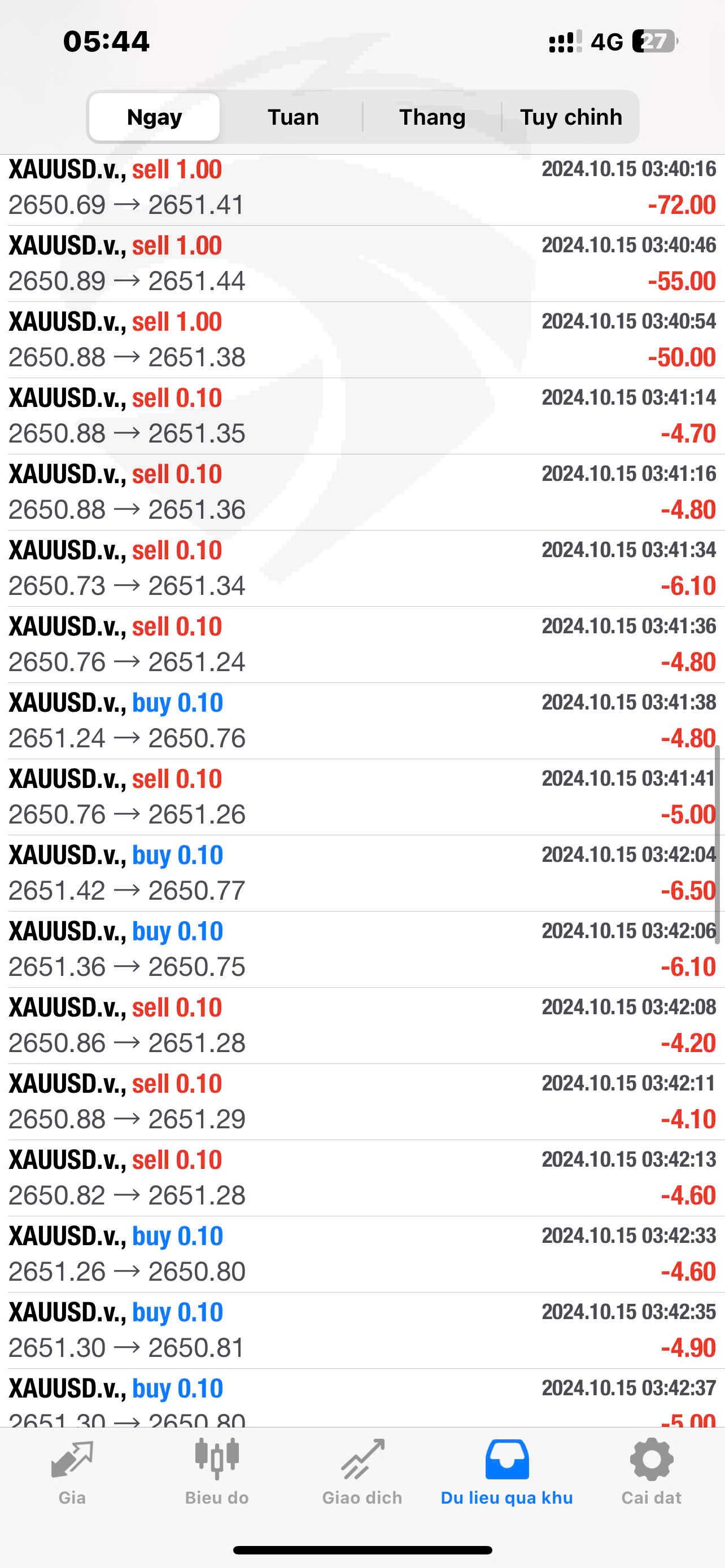This screenshot has height=1568, width=725.
Task: Show details of the 03:41:34 trade
Action: (x=362, y=568)
